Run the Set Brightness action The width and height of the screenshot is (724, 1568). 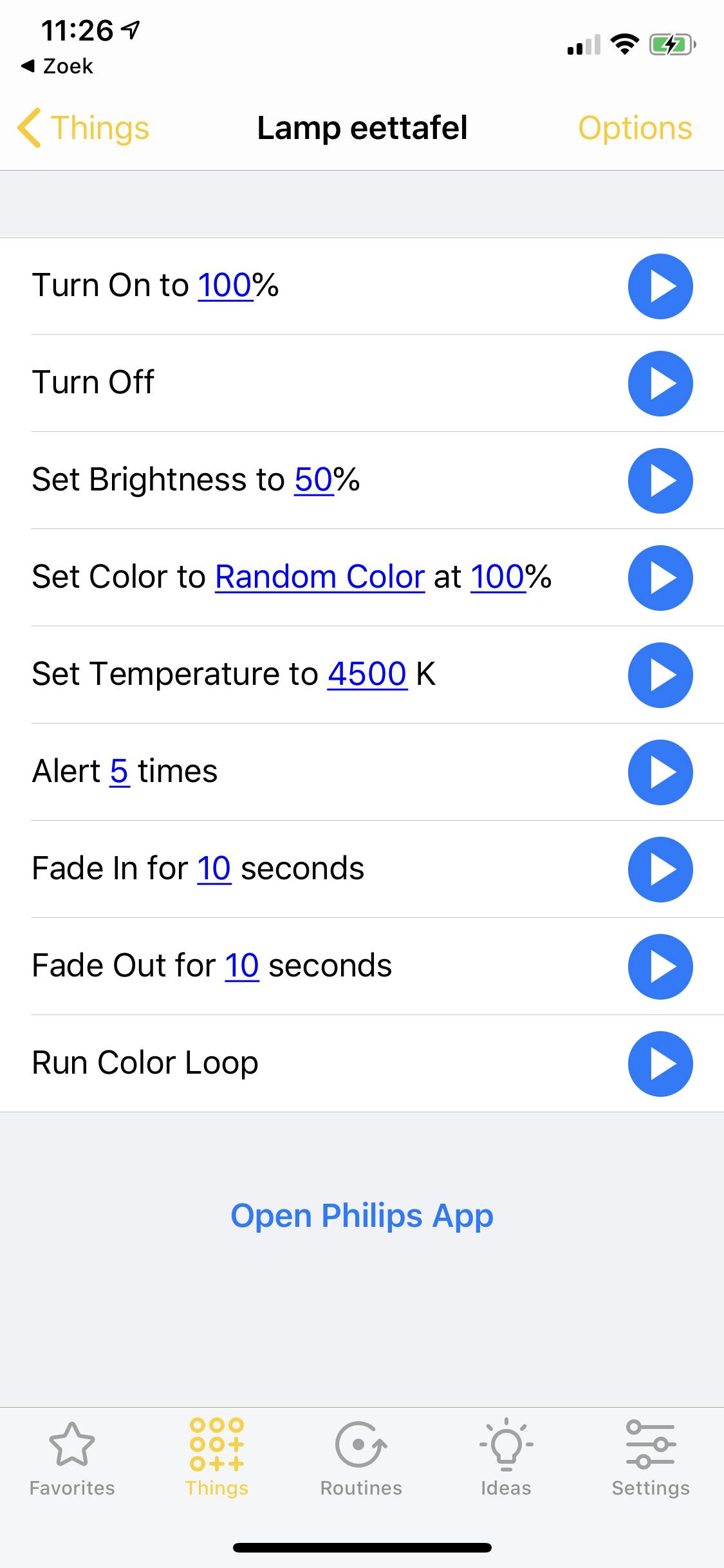click(x=660, y=481)
